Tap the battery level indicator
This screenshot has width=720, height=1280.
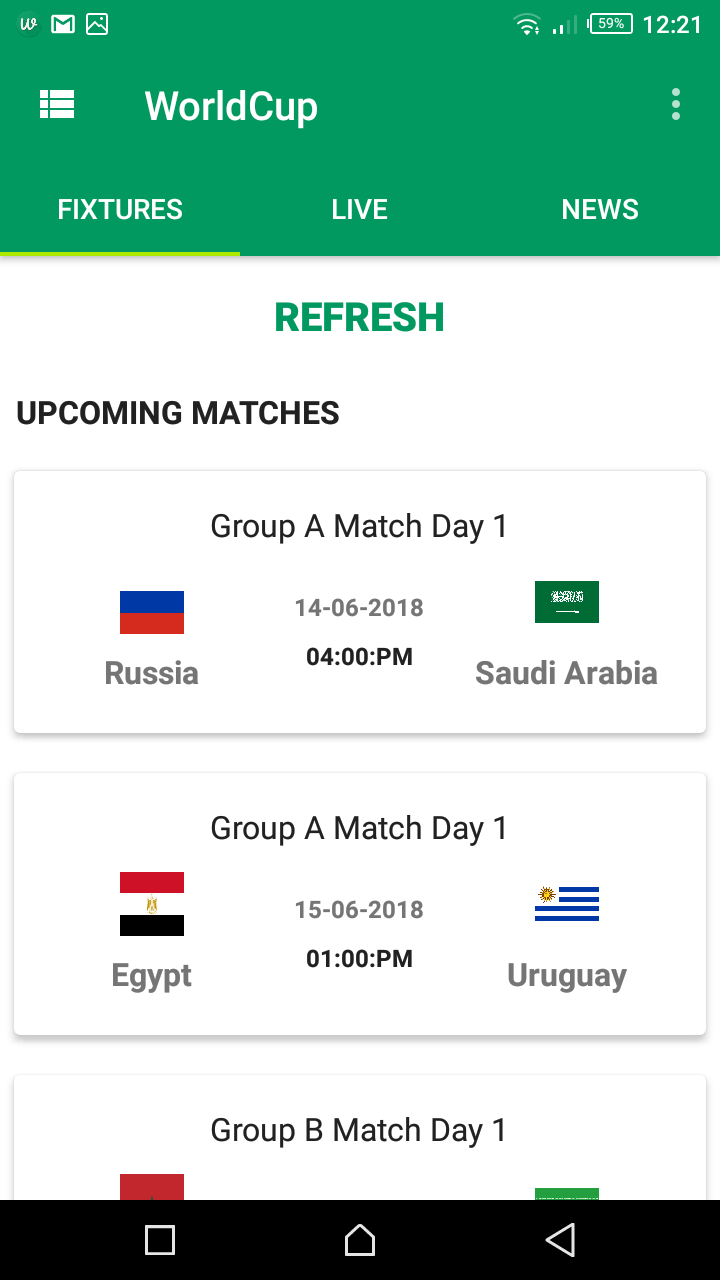pyautogui.click(x=610, y=22)
